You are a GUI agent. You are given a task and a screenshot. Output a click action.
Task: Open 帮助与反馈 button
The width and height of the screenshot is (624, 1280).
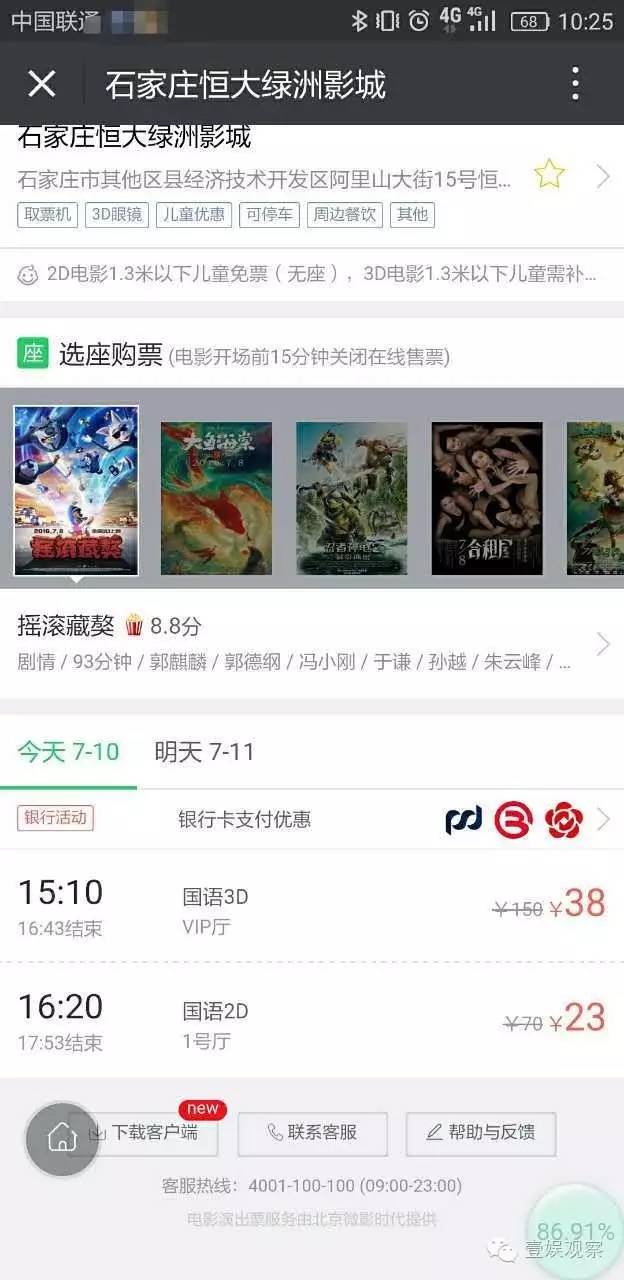(481, 1133)
